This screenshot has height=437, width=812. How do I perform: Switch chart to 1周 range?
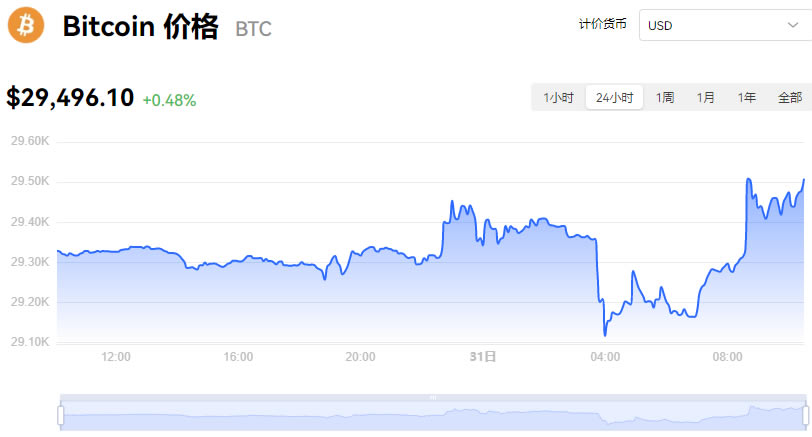click(x=665, y=97)
